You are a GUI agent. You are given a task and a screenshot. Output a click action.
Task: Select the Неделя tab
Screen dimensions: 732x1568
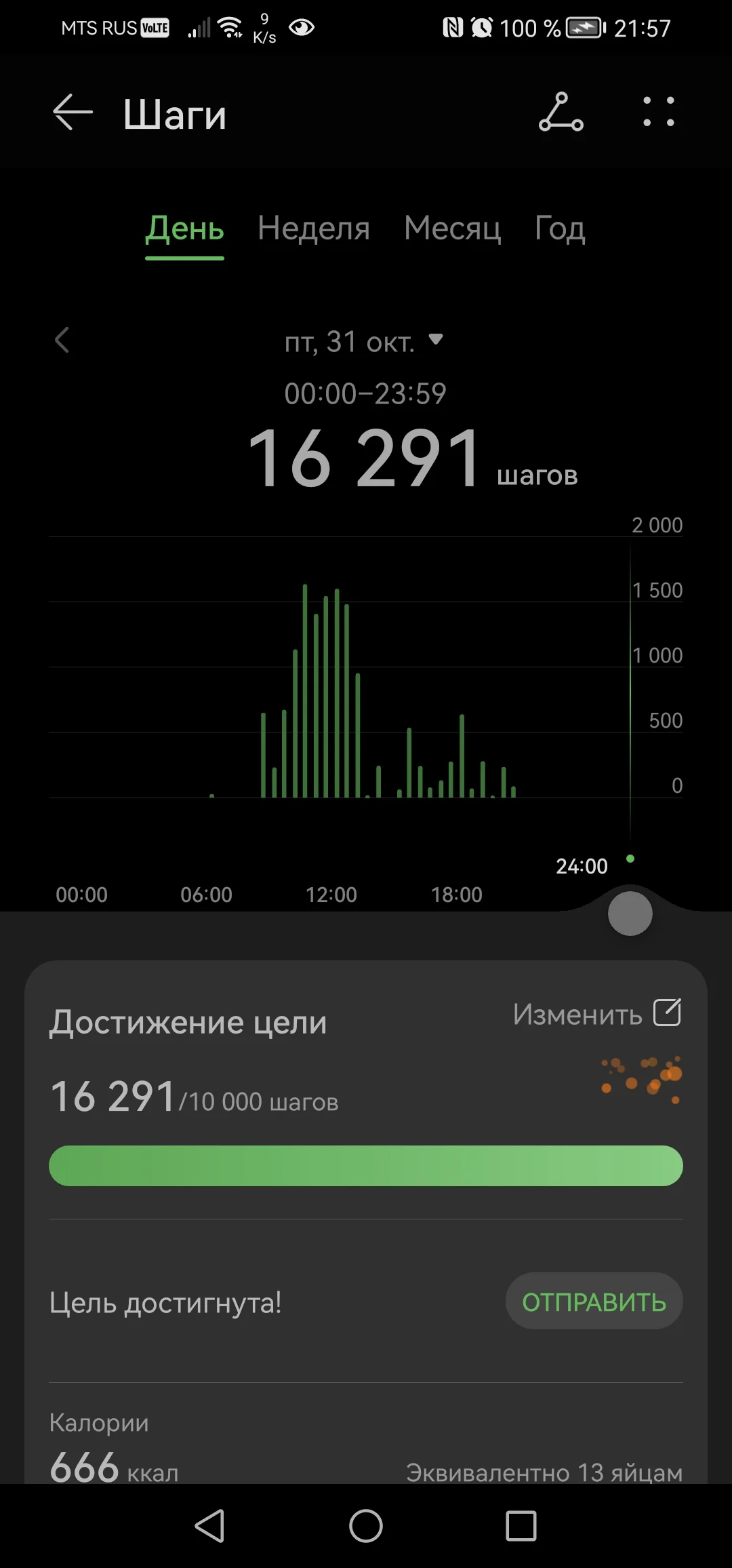(x=314, y=229)
